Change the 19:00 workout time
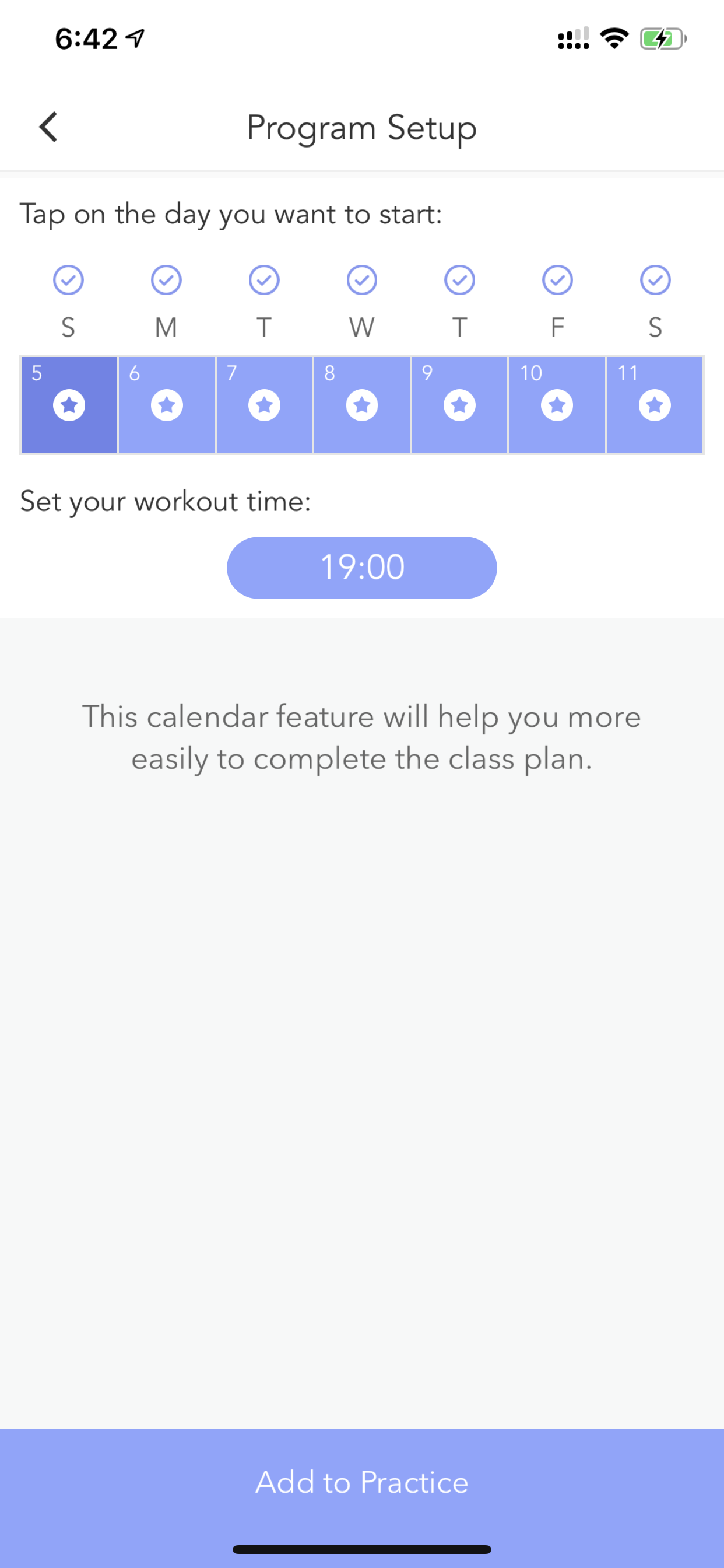This screenshot has height=1568, width=724. click(x=362, y=568)
